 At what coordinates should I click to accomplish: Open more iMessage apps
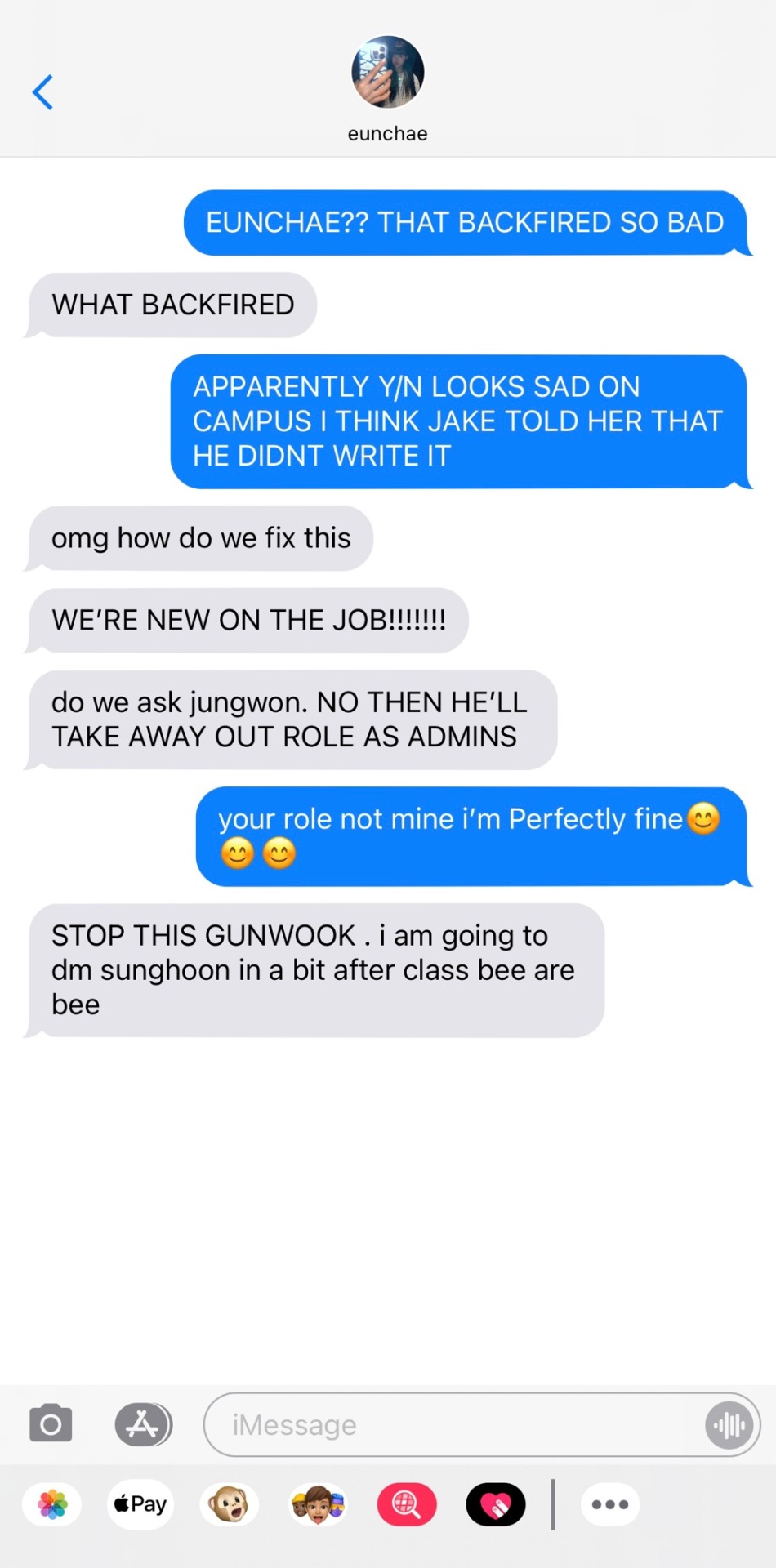coord(609,1503)
